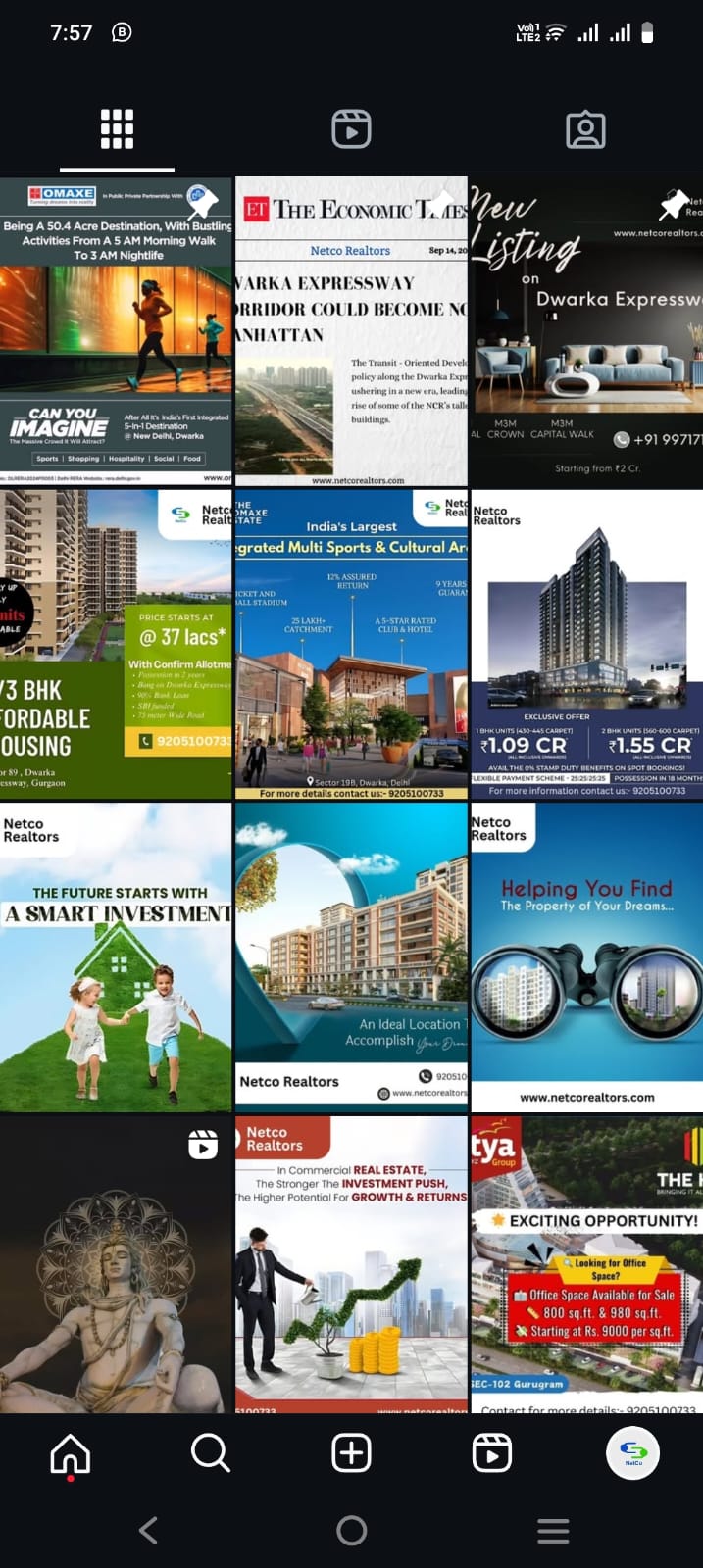703x1568 pixels.
Task: Open the search and explore tab
Action: click(211, 1453)
